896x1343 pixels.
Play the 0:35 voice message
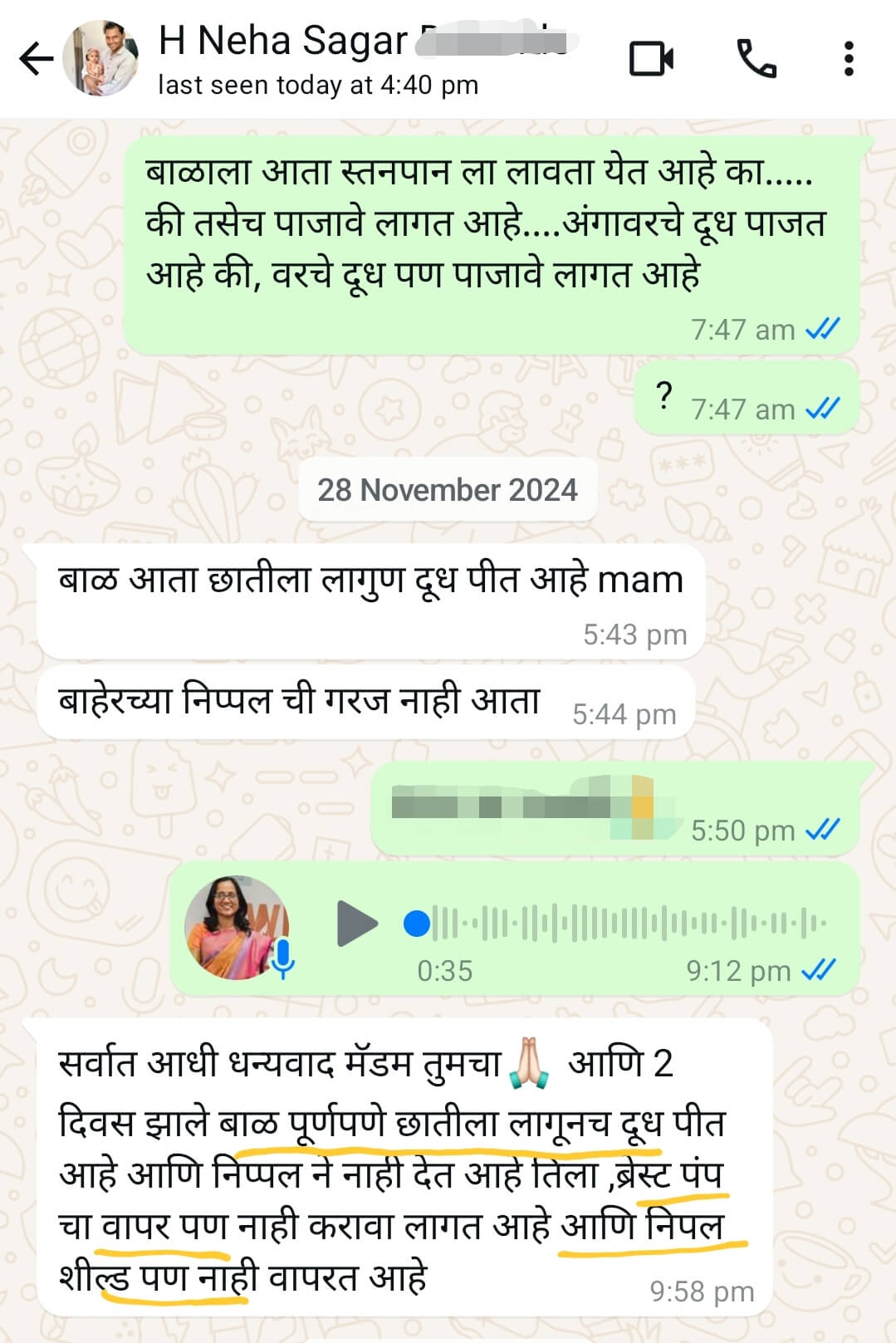[357, 924]
